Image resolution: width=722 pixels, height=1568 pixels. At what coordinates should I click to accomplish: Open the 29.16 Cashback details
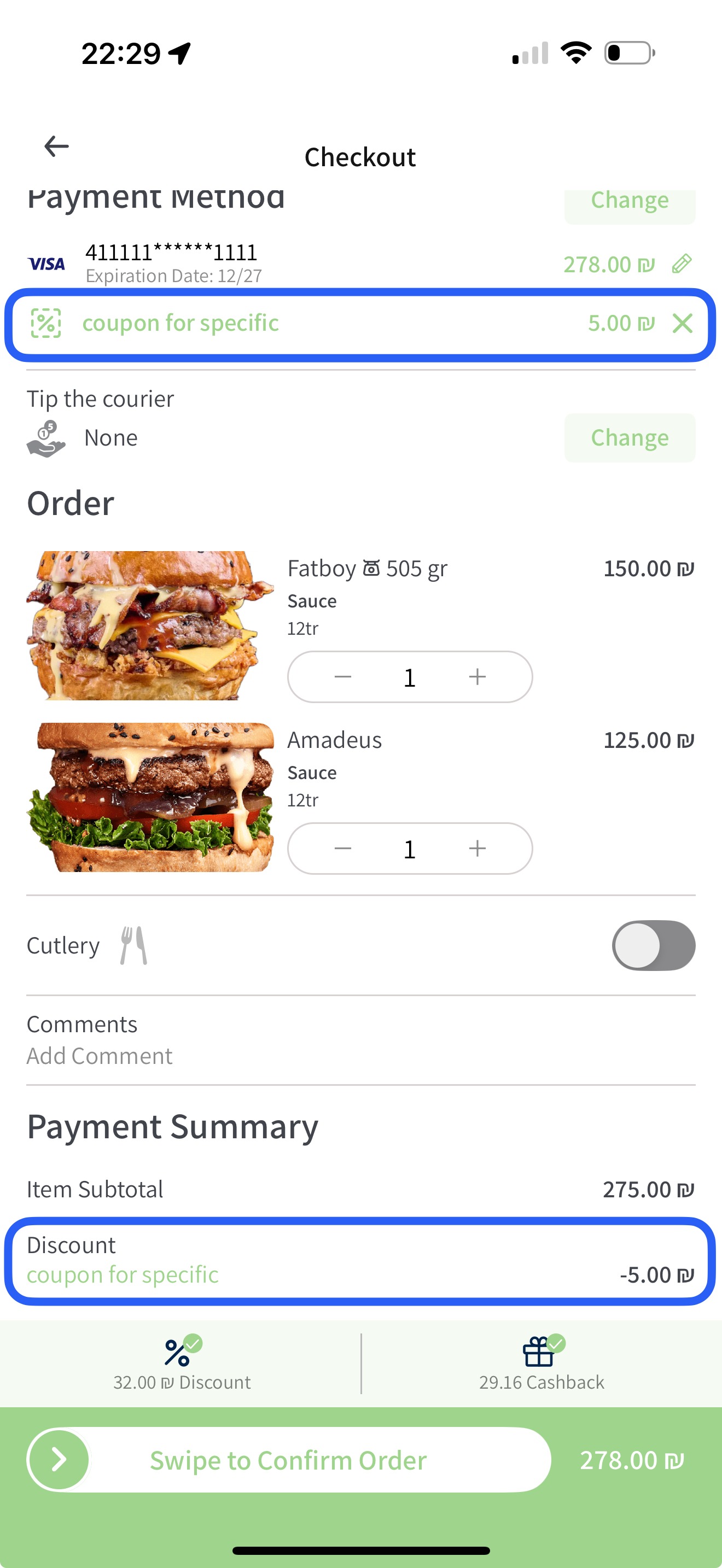pyautogui.click(x=541, y=1364)
